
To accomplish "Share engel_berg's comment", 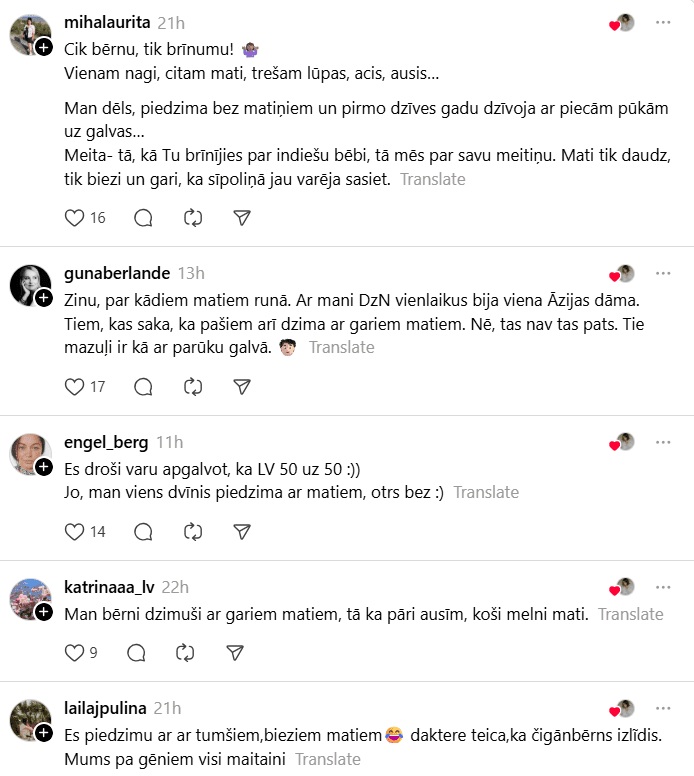I will tap(241, 531).
